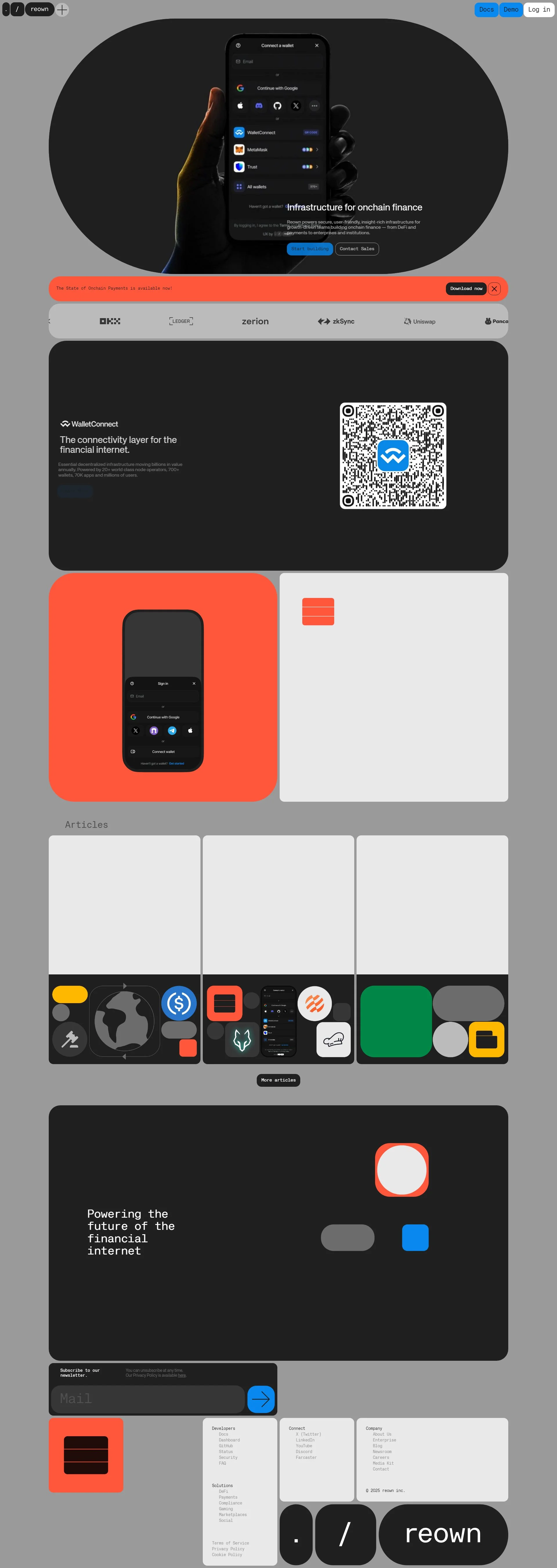Open Terms of Service in the footer
The image size is (557, 1568).
point(230,1543)
